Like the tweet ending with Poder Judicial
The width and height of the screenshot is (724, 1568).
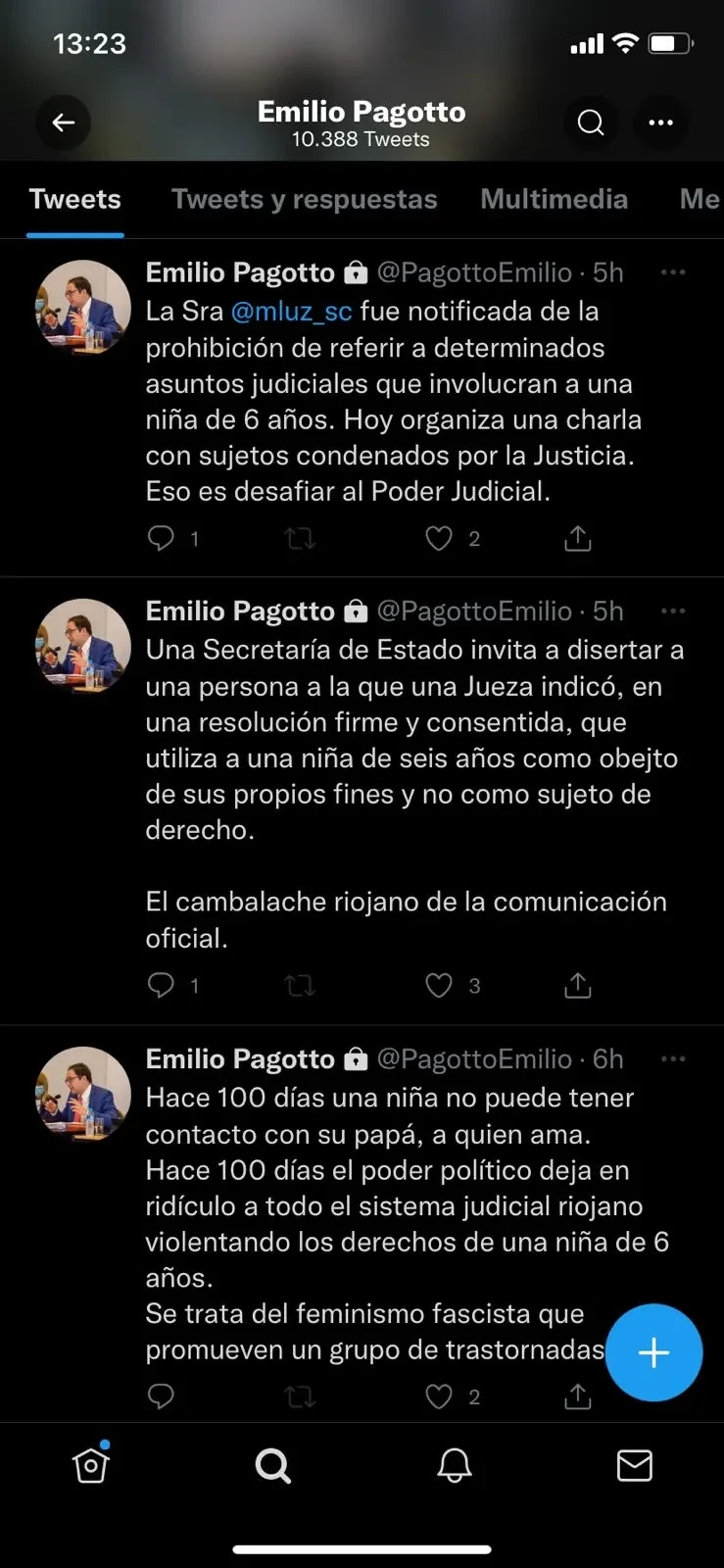pos(439,538)
